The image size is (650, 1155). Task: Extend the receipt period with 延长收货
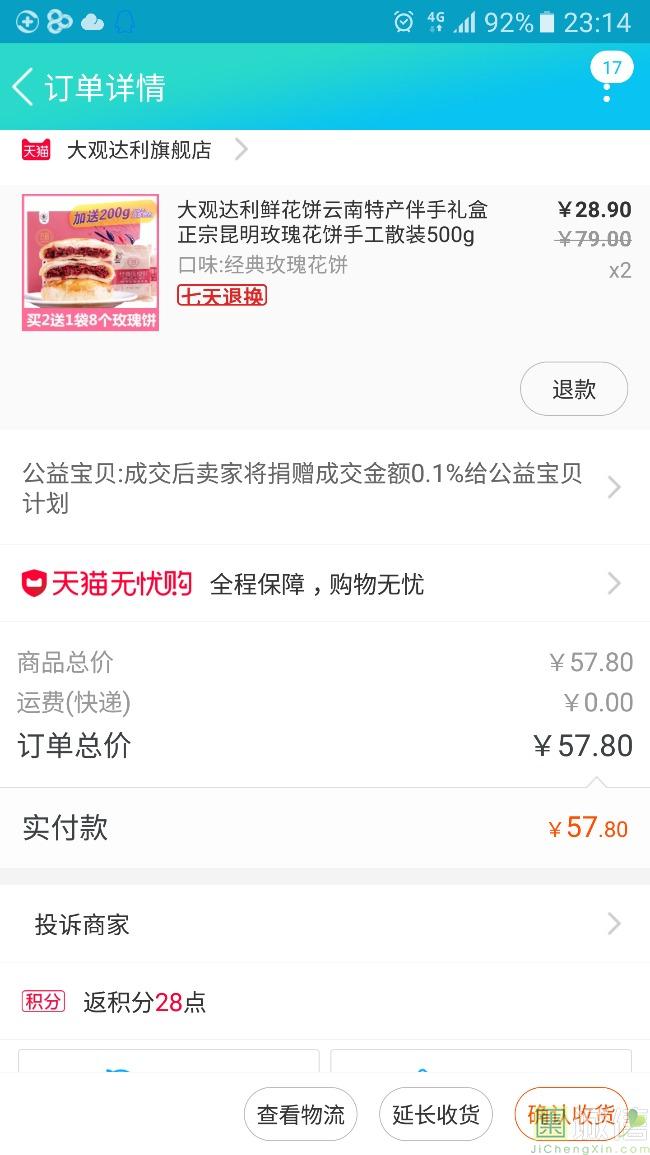(436, 1114)
